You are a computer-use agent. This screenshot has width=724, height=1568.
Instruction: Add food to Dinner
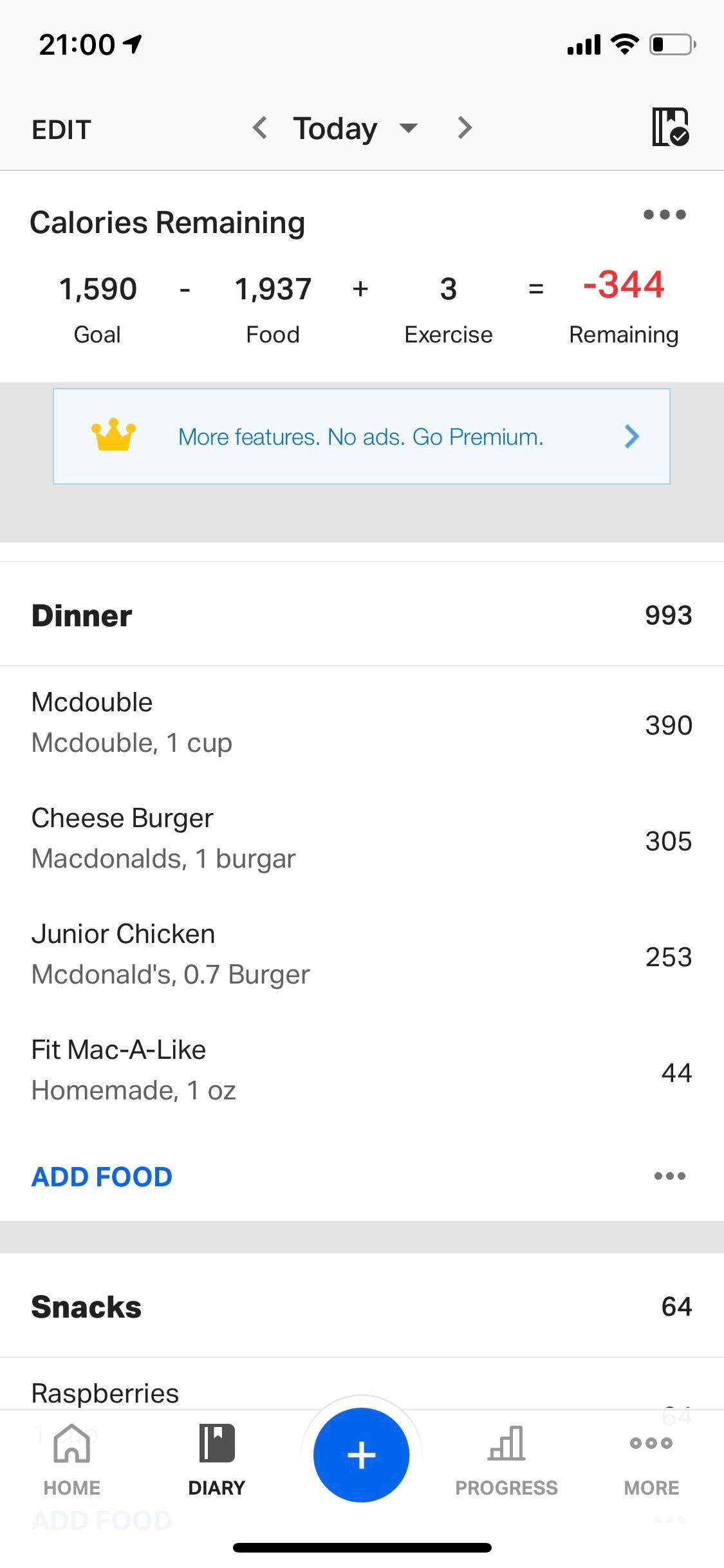(x=102, y=1177)
